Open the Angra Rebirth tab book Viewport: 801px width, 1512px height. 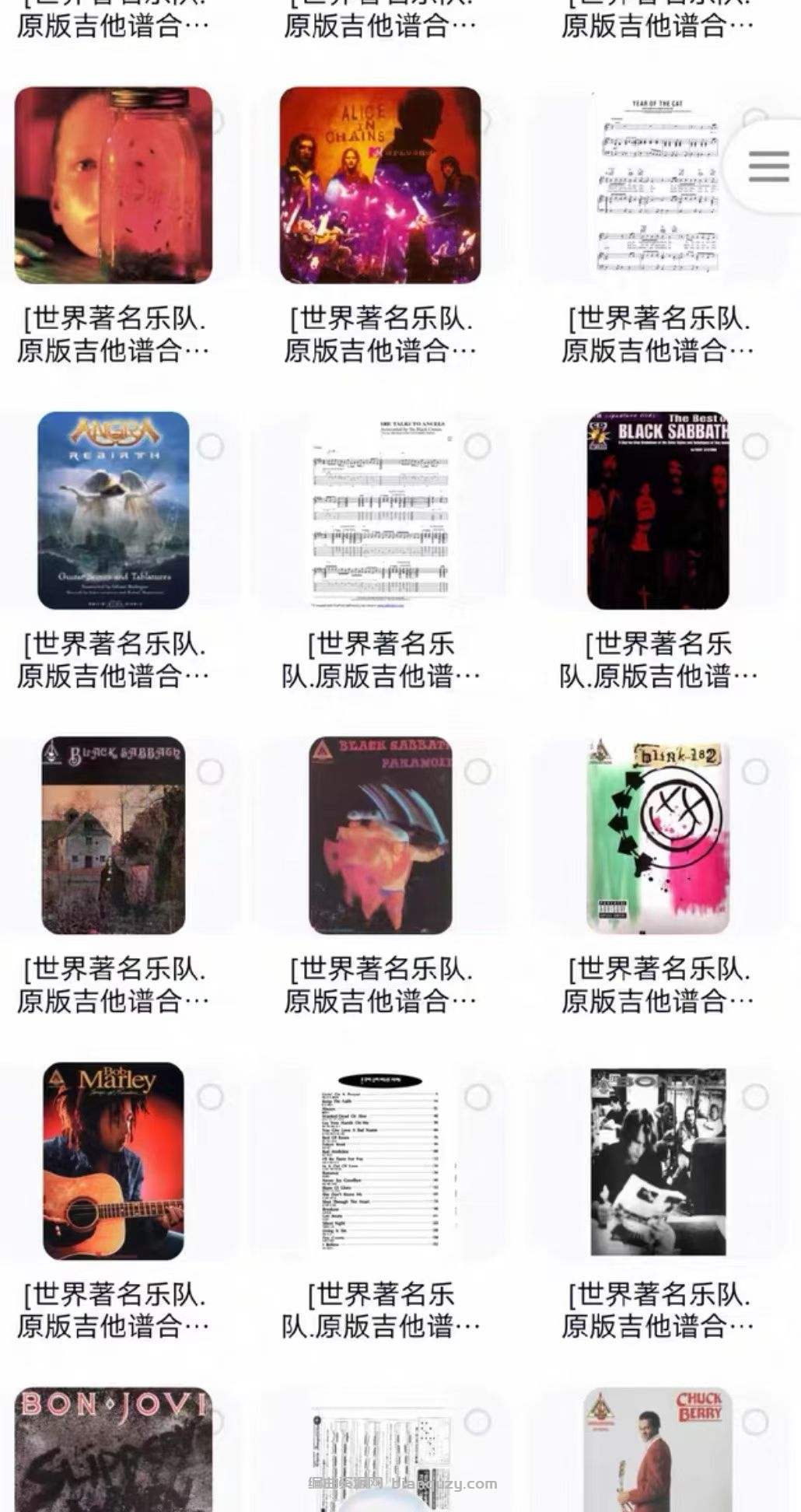(114, 510)
